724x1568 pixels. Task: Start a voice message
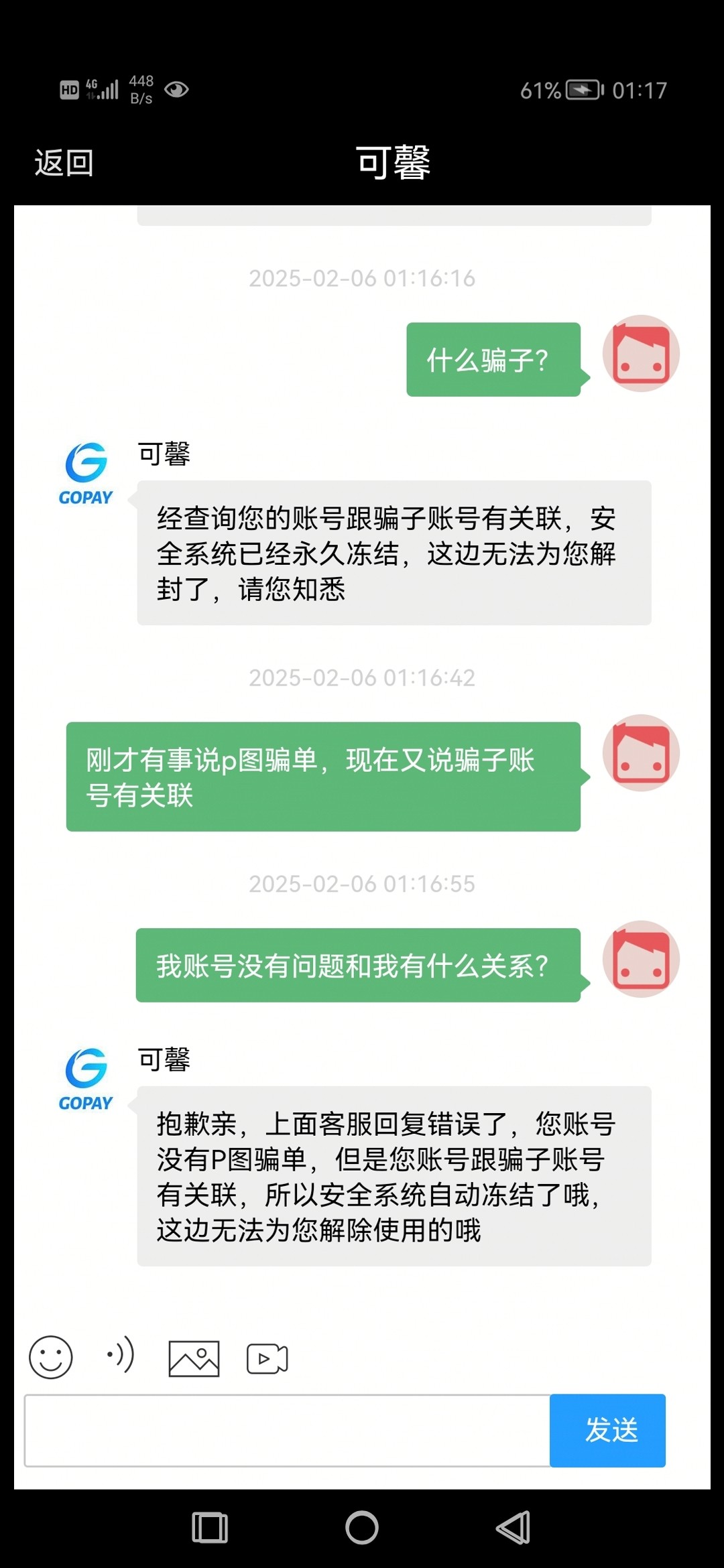pos(121,1356)
